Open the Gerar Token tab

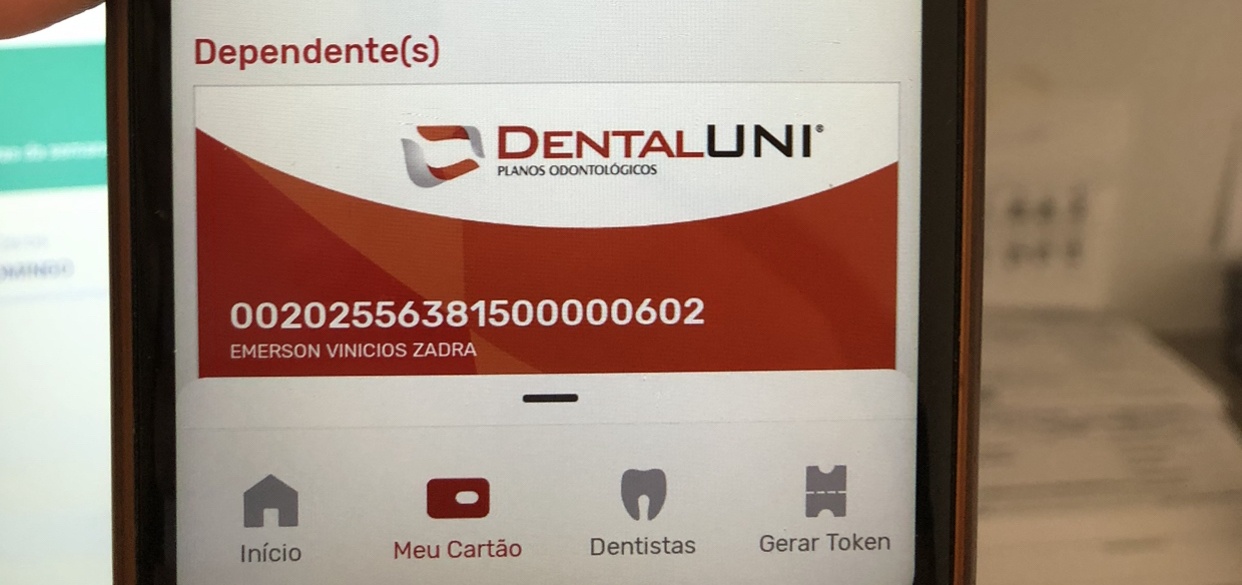click(x=825, y=510)
